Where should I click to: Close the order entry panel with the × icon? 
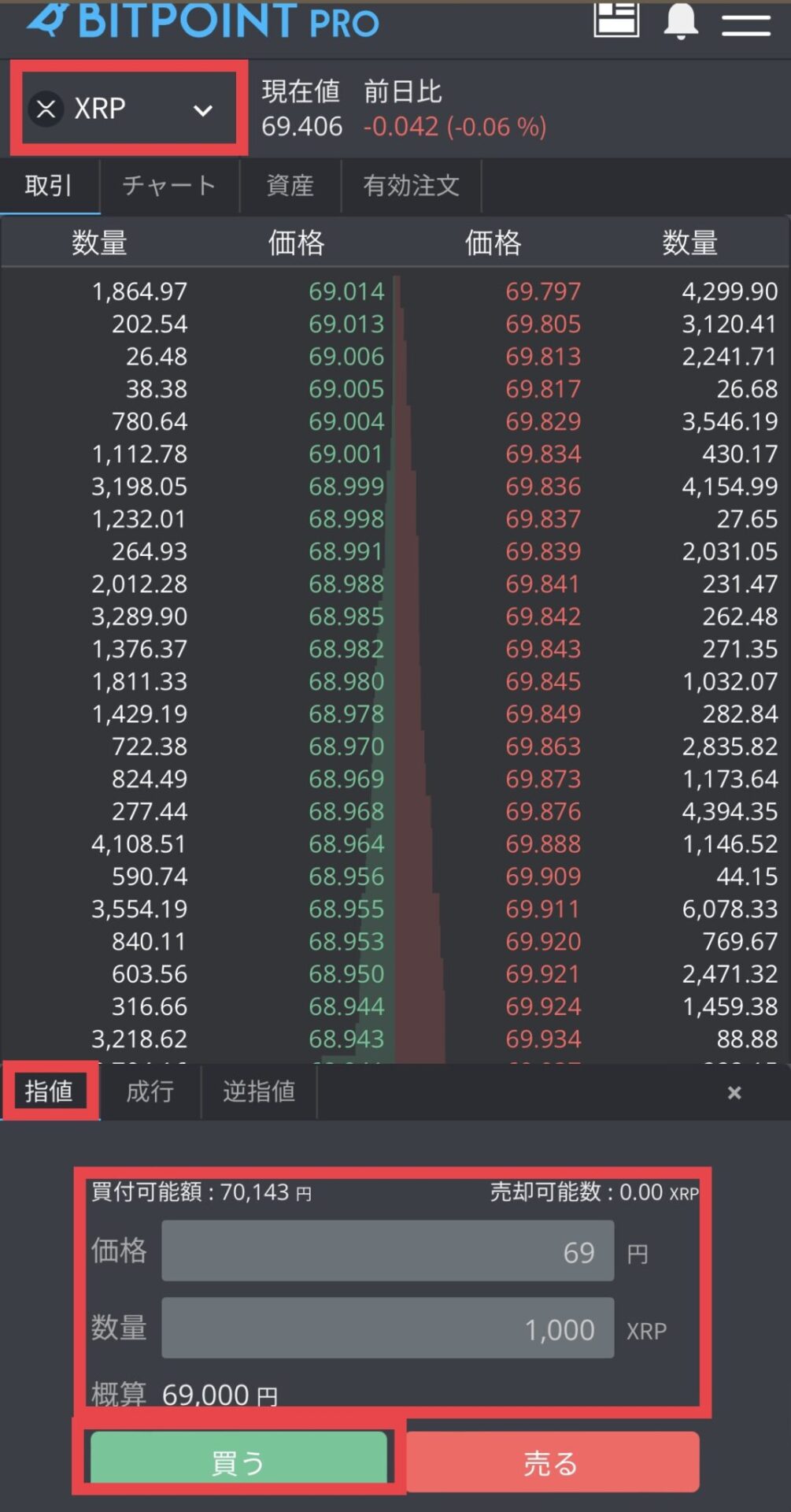734,1092
